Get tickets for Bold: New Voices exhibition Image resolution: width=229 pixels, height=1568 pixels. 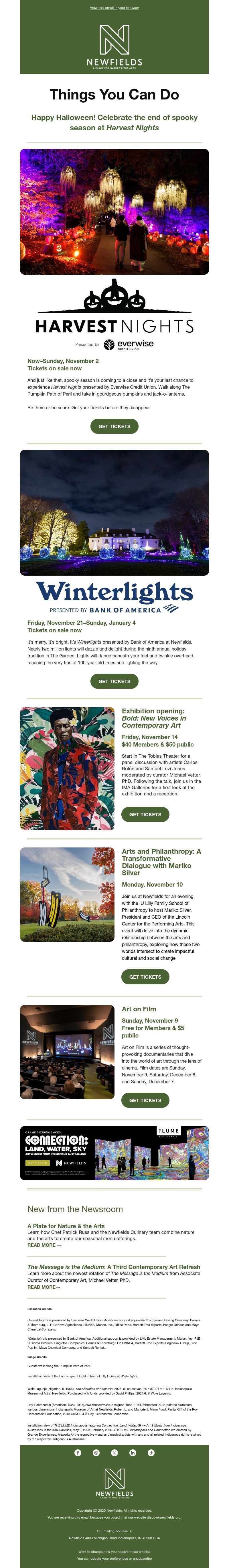145,814
